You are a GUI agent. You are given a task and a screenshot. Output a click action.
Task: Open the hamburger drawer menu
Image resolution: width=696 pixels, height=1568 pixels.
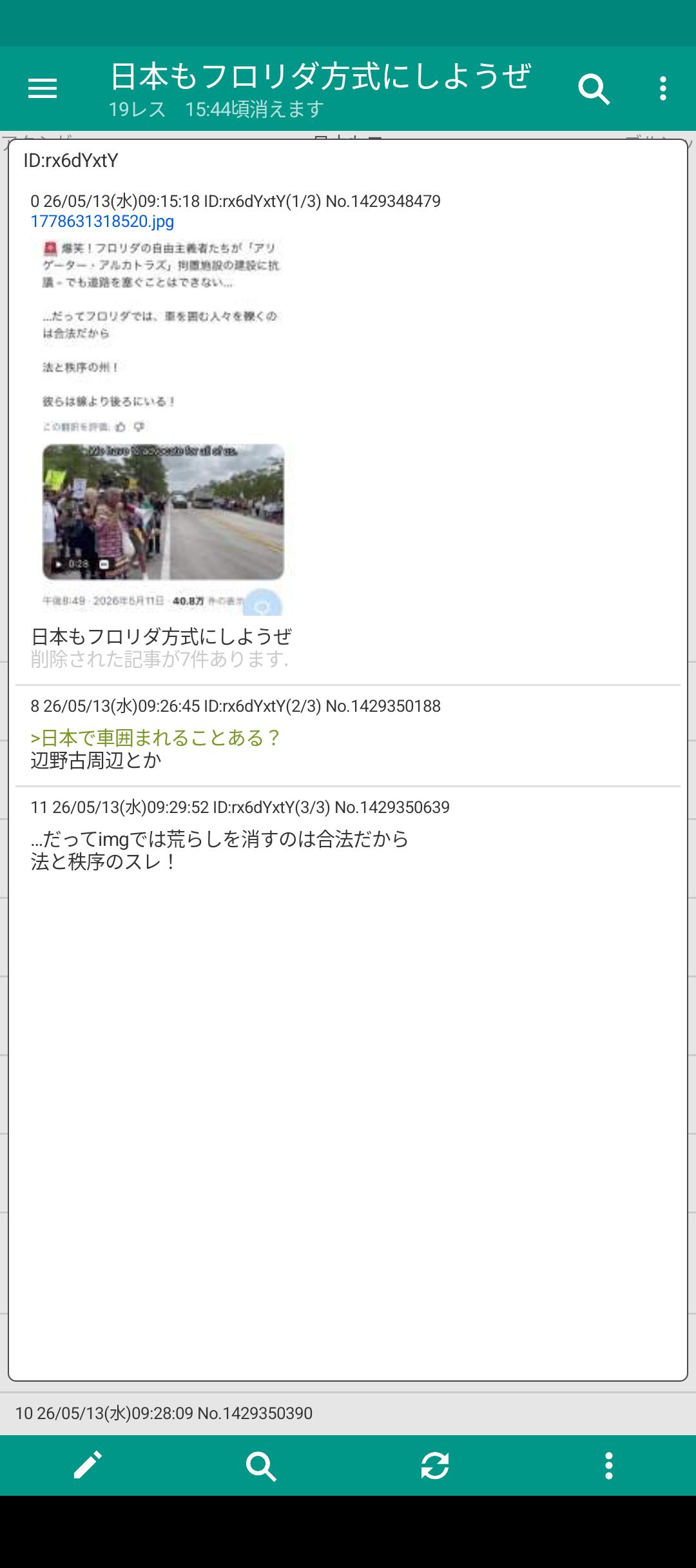tap(43, 88)
